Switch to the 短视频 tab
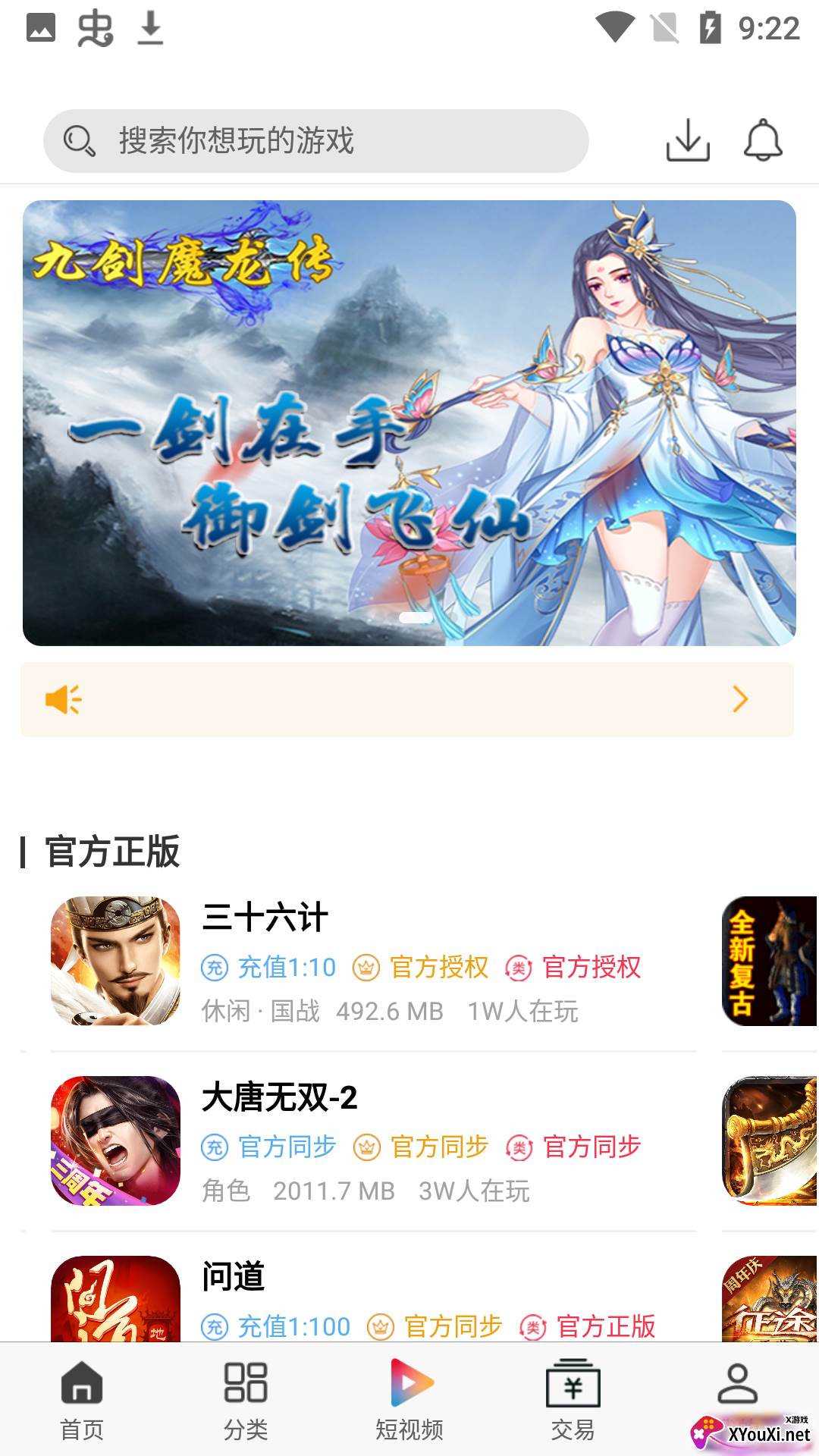Image resolution: width=819 pixels, height=1456 pixels. point(409,1400)
